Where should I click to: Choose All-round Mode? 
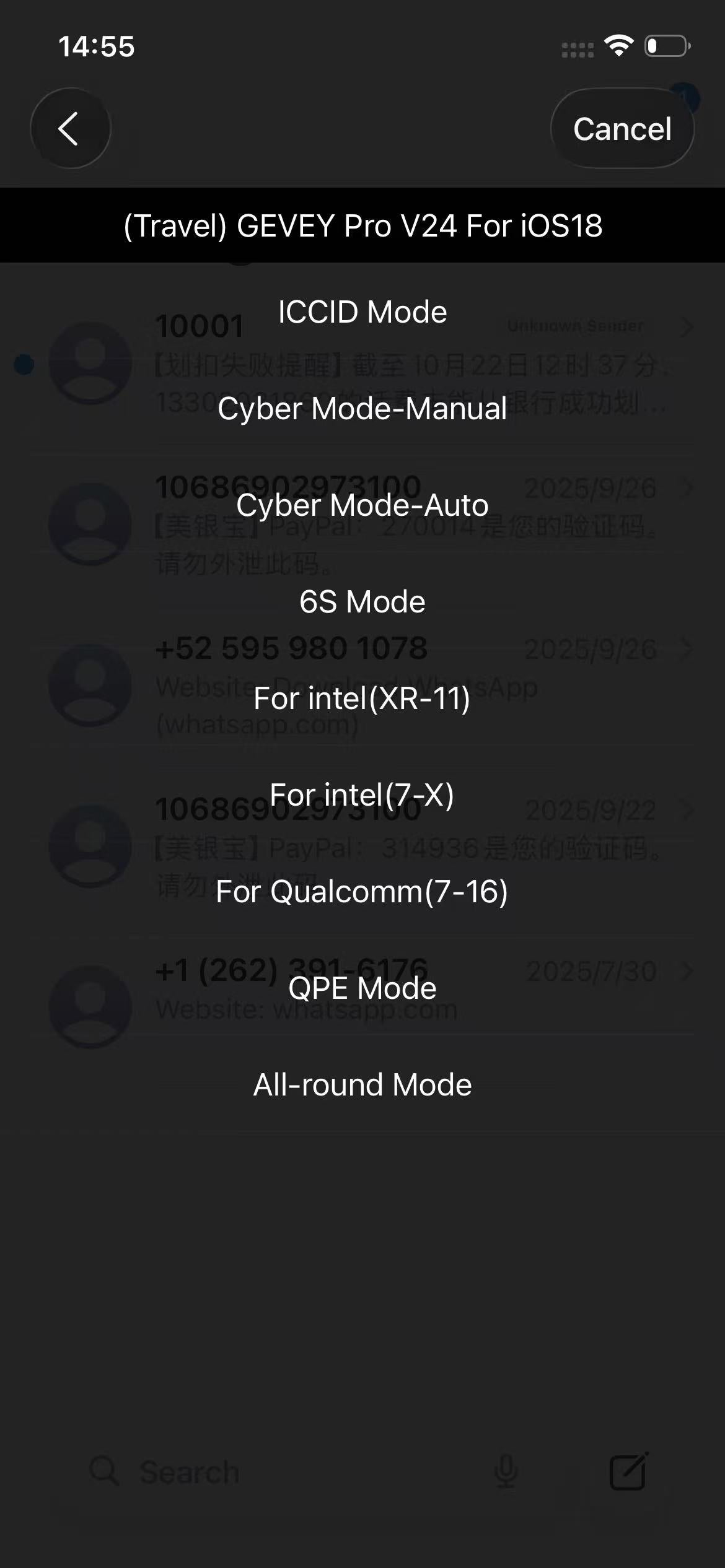[x=362, y=1085]
